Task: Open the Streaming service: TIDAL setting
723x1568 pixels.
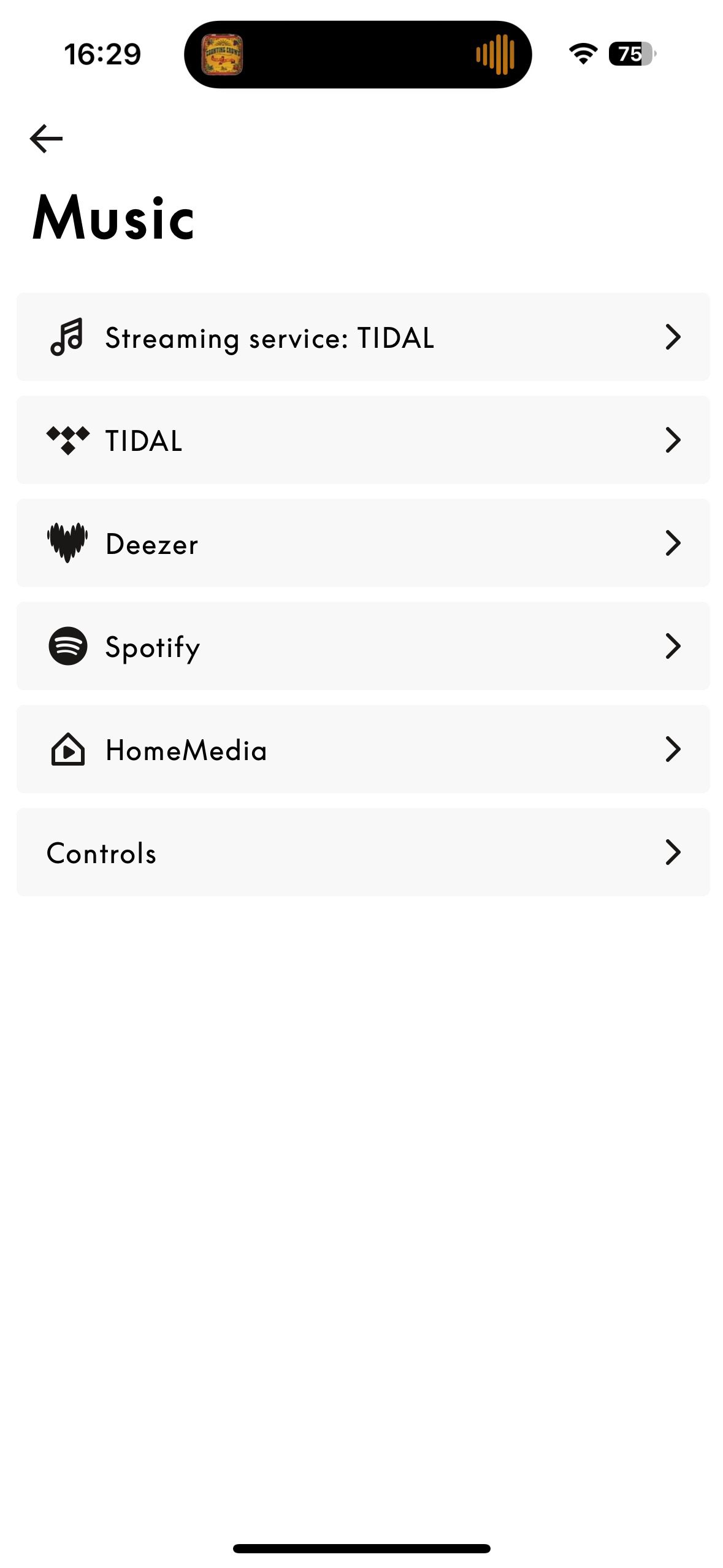Action: point(362,337)
